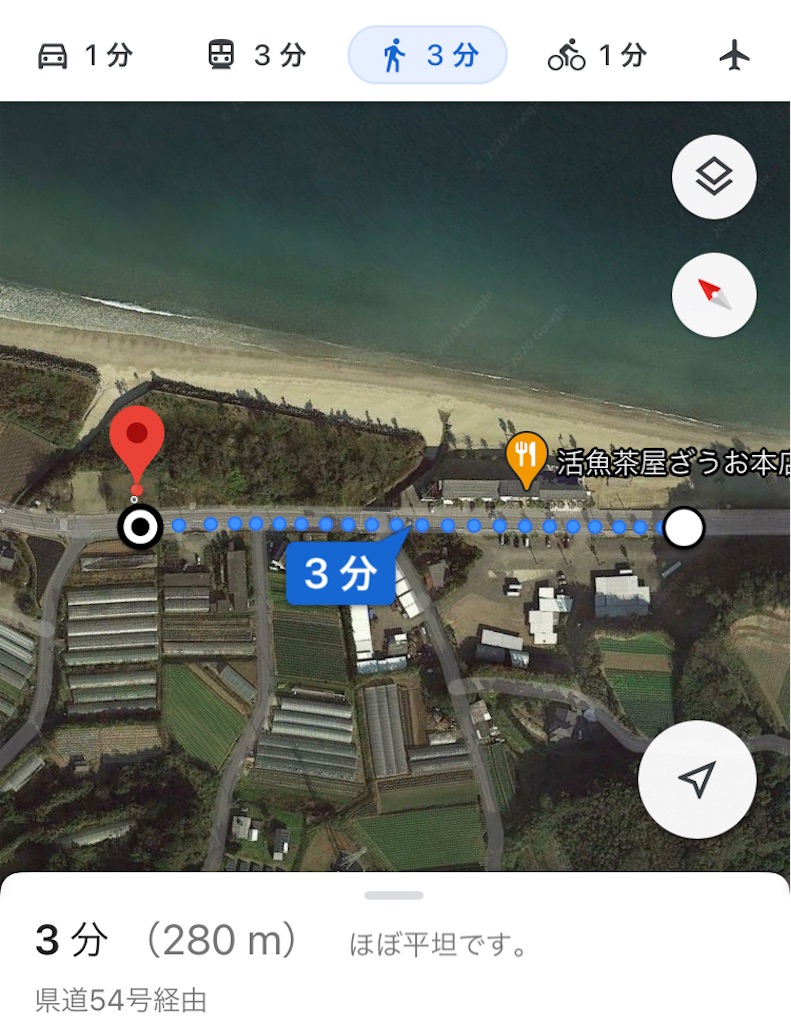Tap the red destination pin

click(x=137, y=442)
